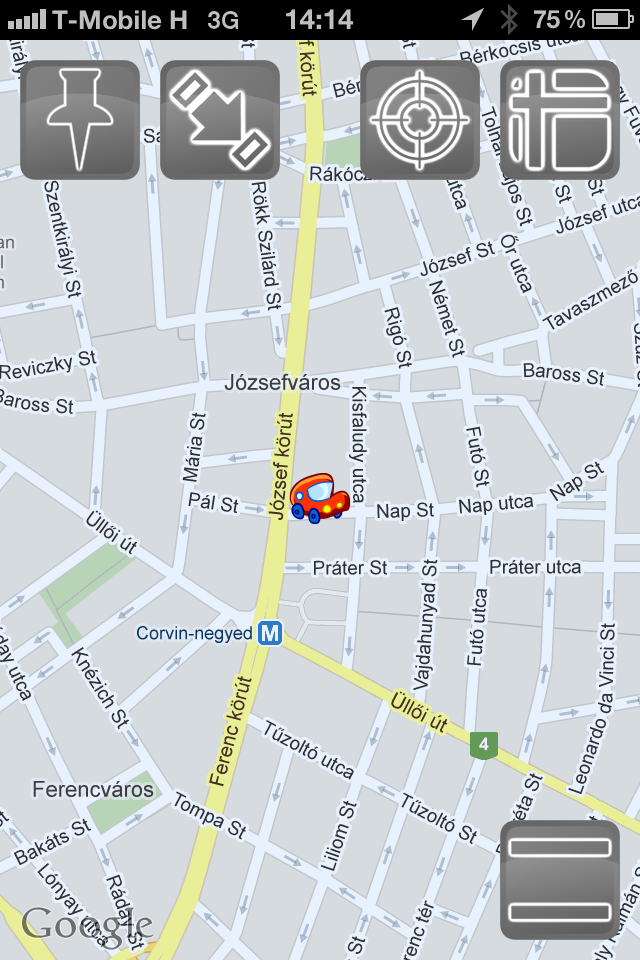Tap the map layout button
The height and width of the screenshot is (960, 640).
coord(560,120)
